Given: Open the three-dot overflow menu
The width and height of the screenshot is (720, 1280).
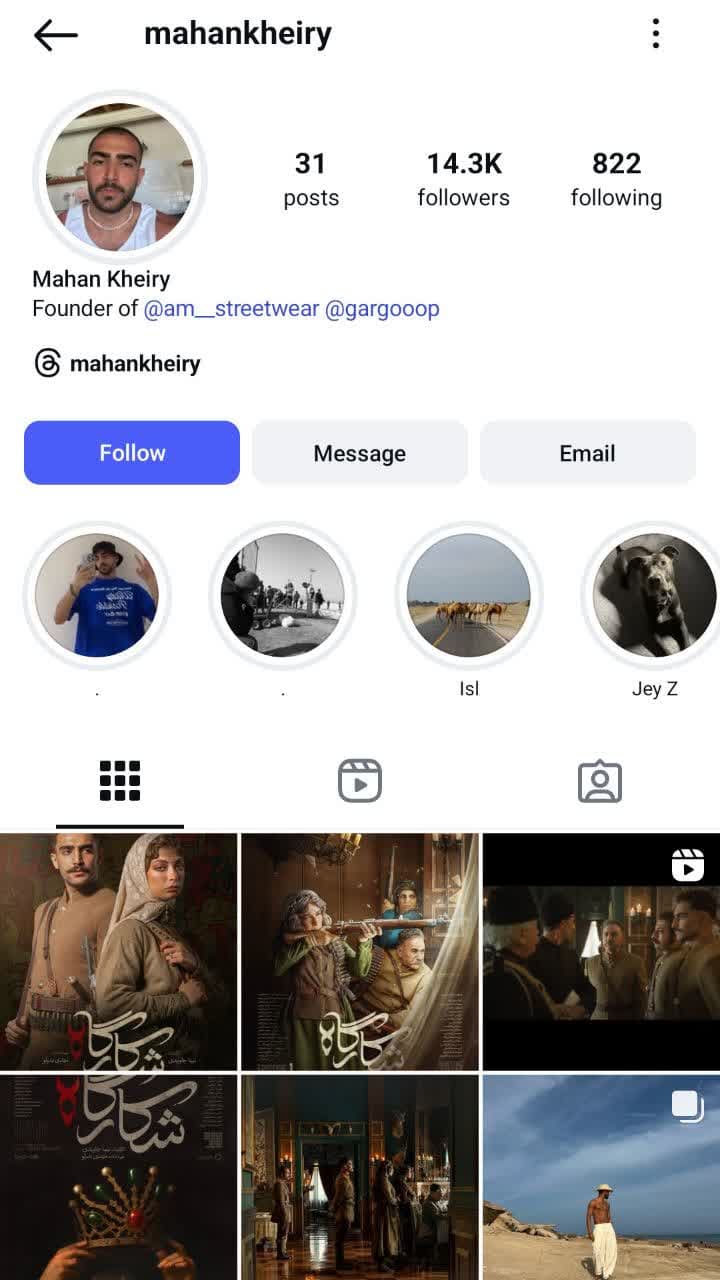Looking at the screenshot, I should (655, 33).
